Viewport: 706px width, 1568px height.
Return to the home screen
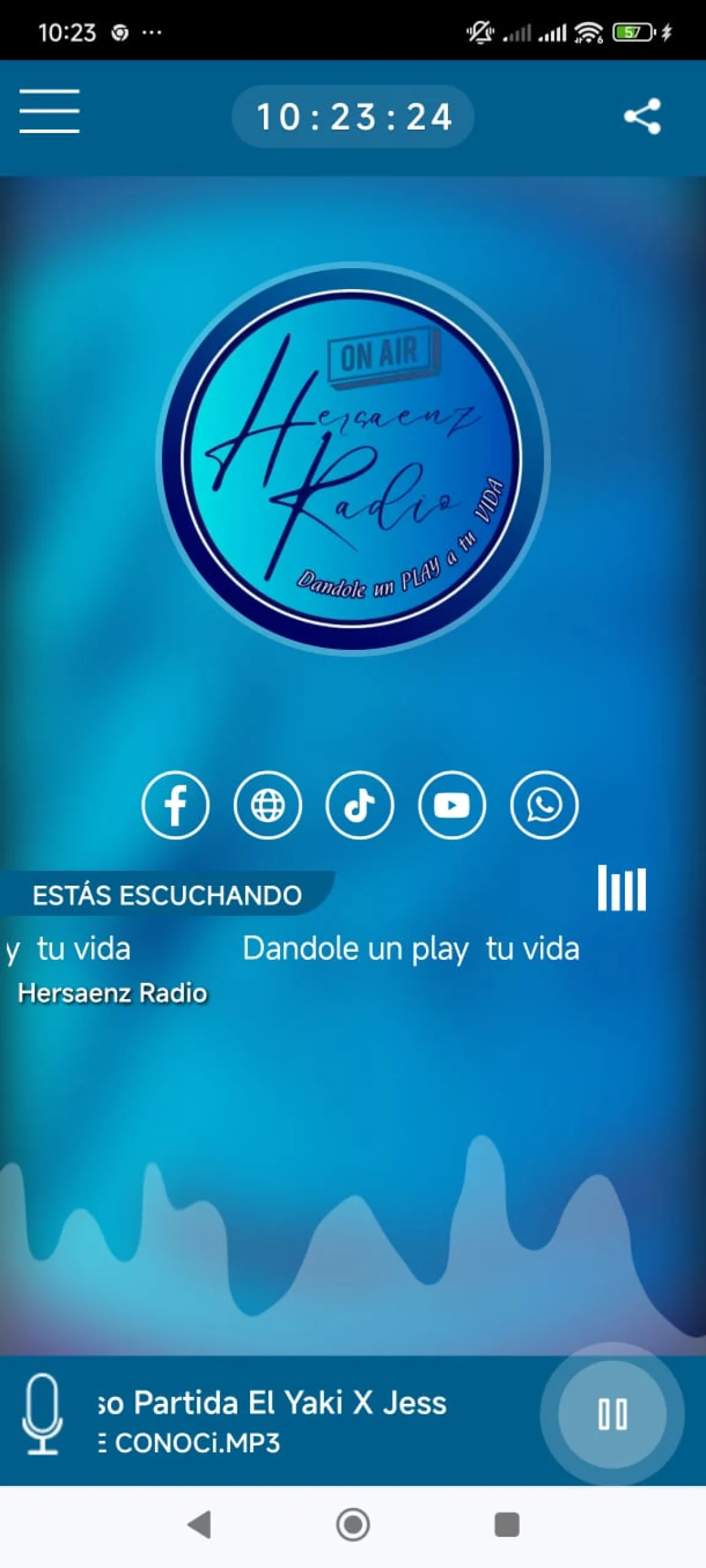[x=353, y=1525]
